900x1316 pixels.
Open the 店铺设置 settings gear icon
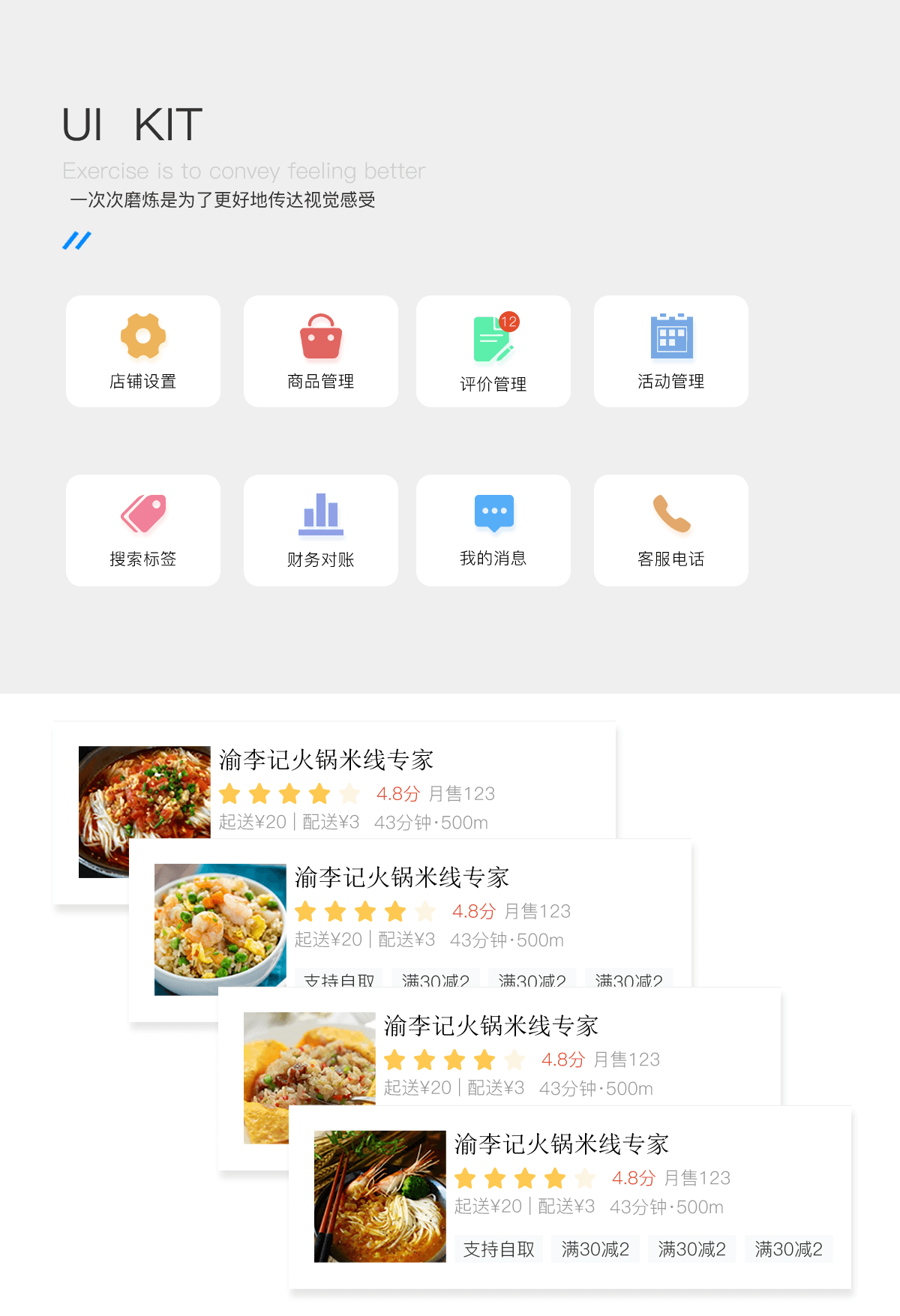point(142,337)
